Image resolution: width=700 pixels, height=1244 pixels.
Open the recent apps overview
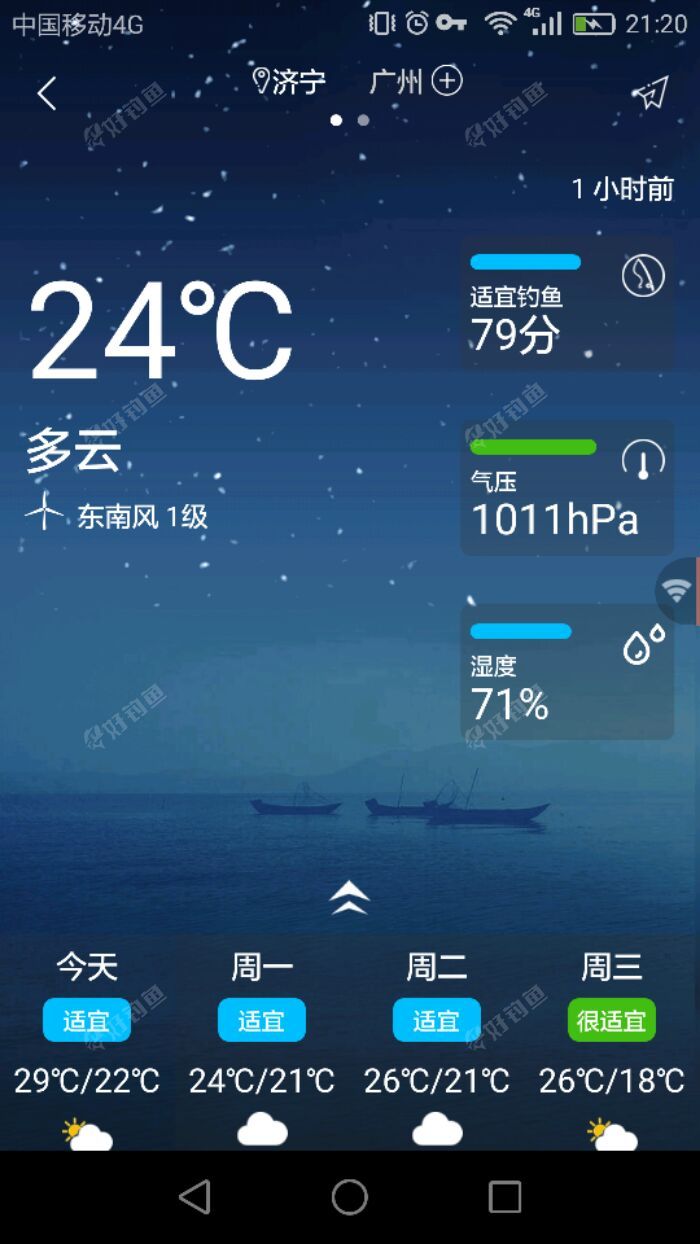(504, 1197)
